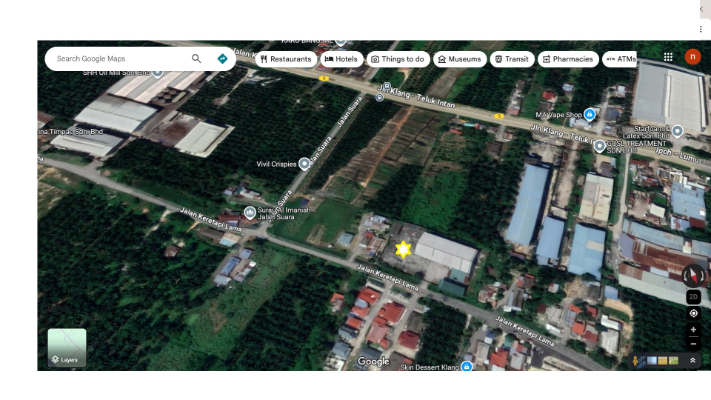
Task: Zoom in with the plus button
Action: coord(693,330)
